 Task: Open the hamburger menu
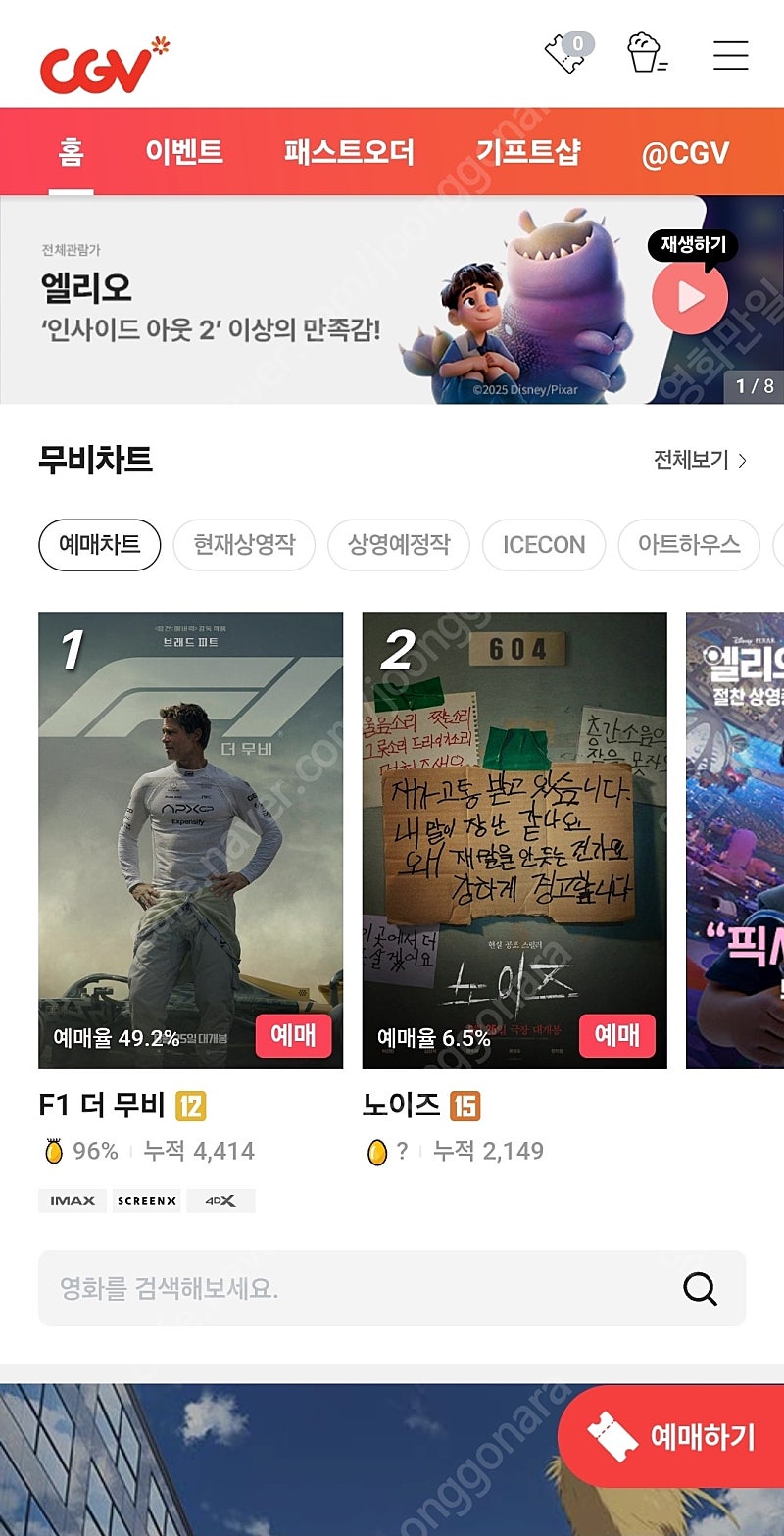coord(730,55)
